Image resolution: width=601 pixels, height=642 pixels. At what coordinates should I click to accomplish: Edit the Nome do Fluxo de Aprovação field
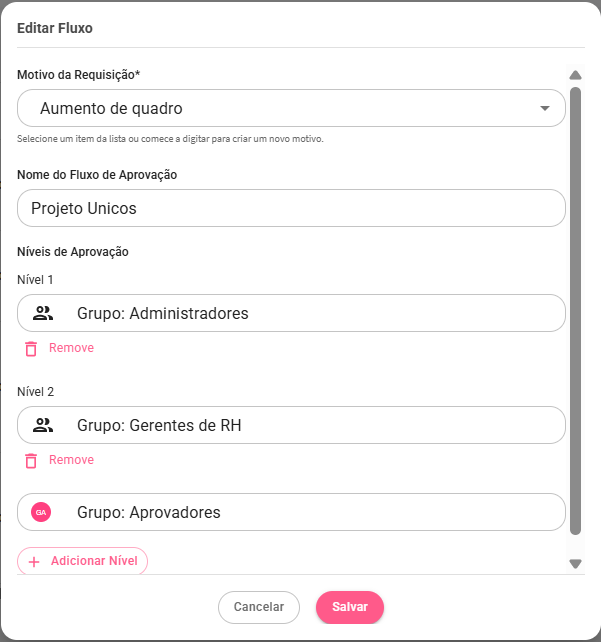[x=291, y=209]
